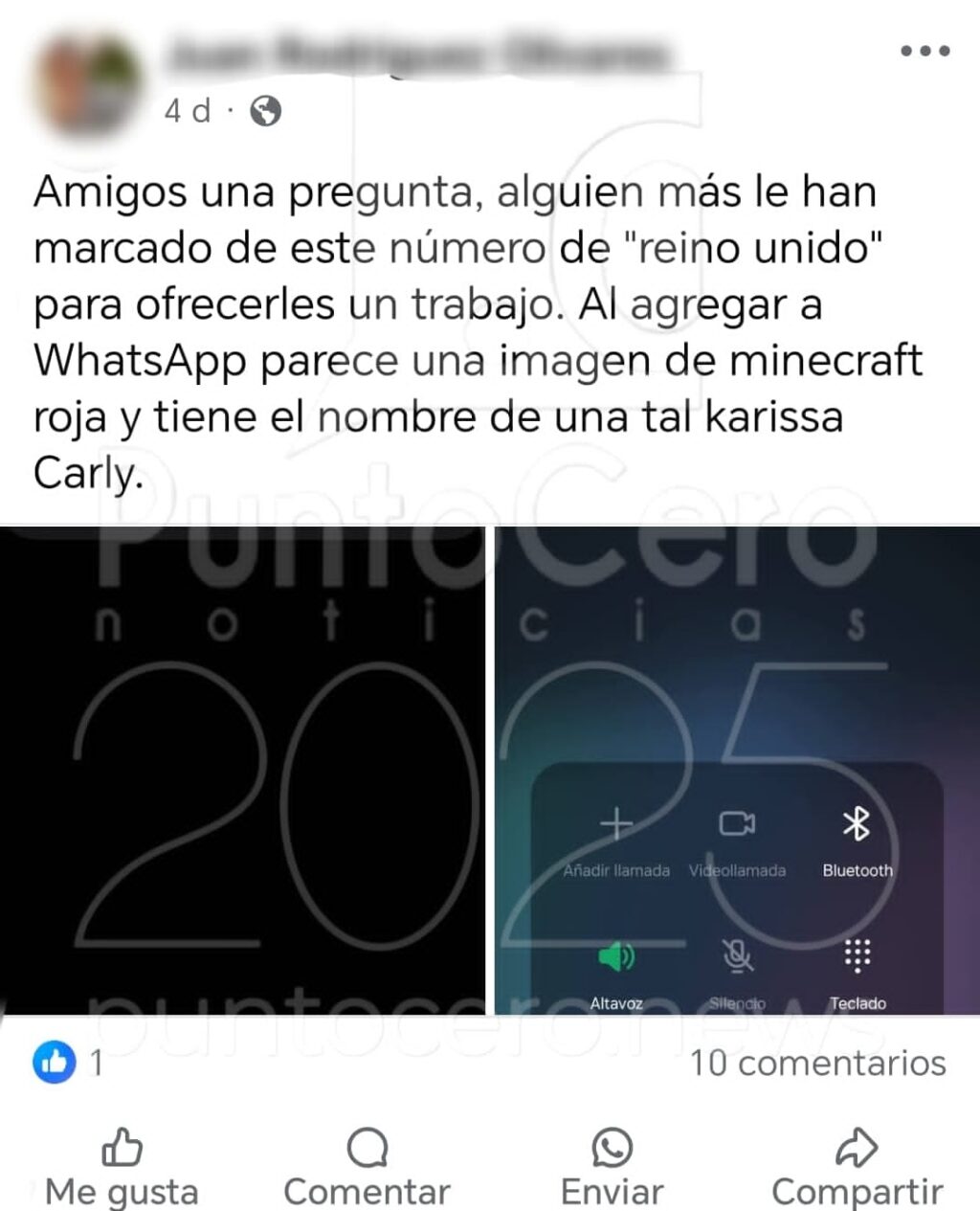Share the post with Compartir

coord(857,1168)
